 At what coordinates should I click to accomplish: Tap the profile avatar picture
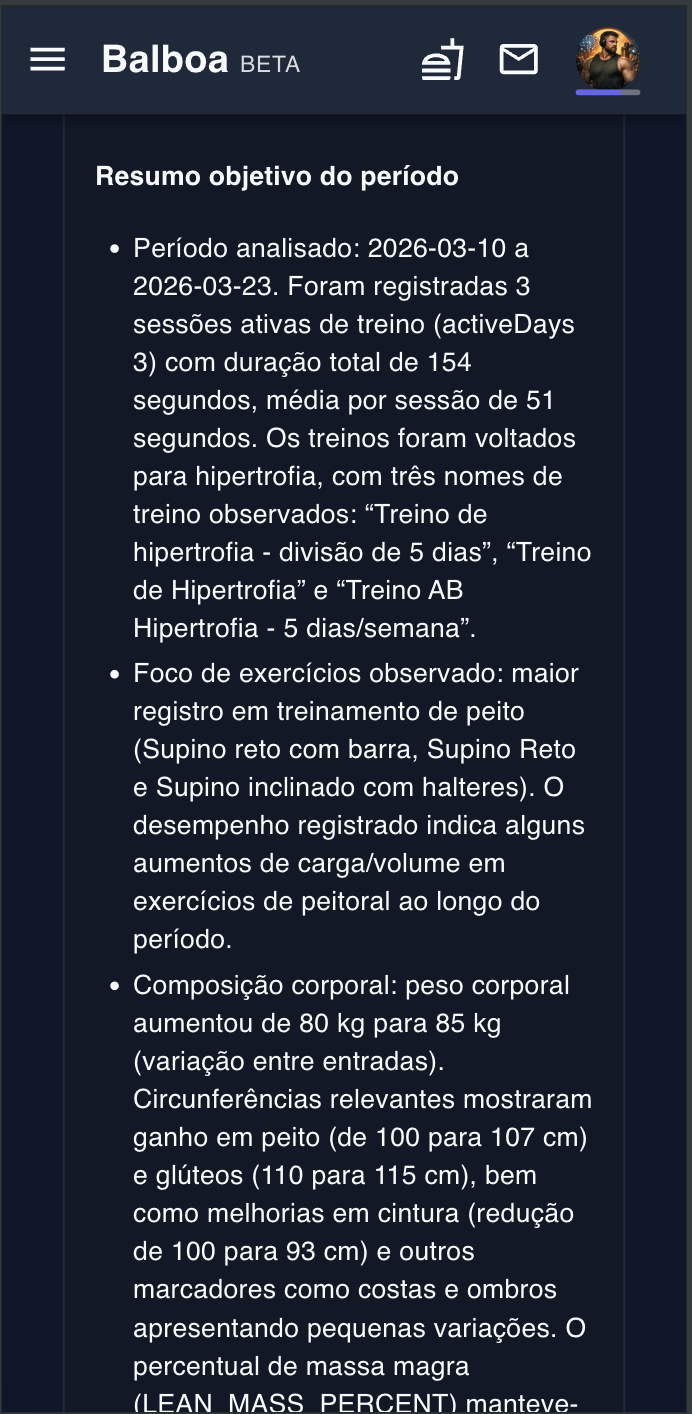pos(608,58)
